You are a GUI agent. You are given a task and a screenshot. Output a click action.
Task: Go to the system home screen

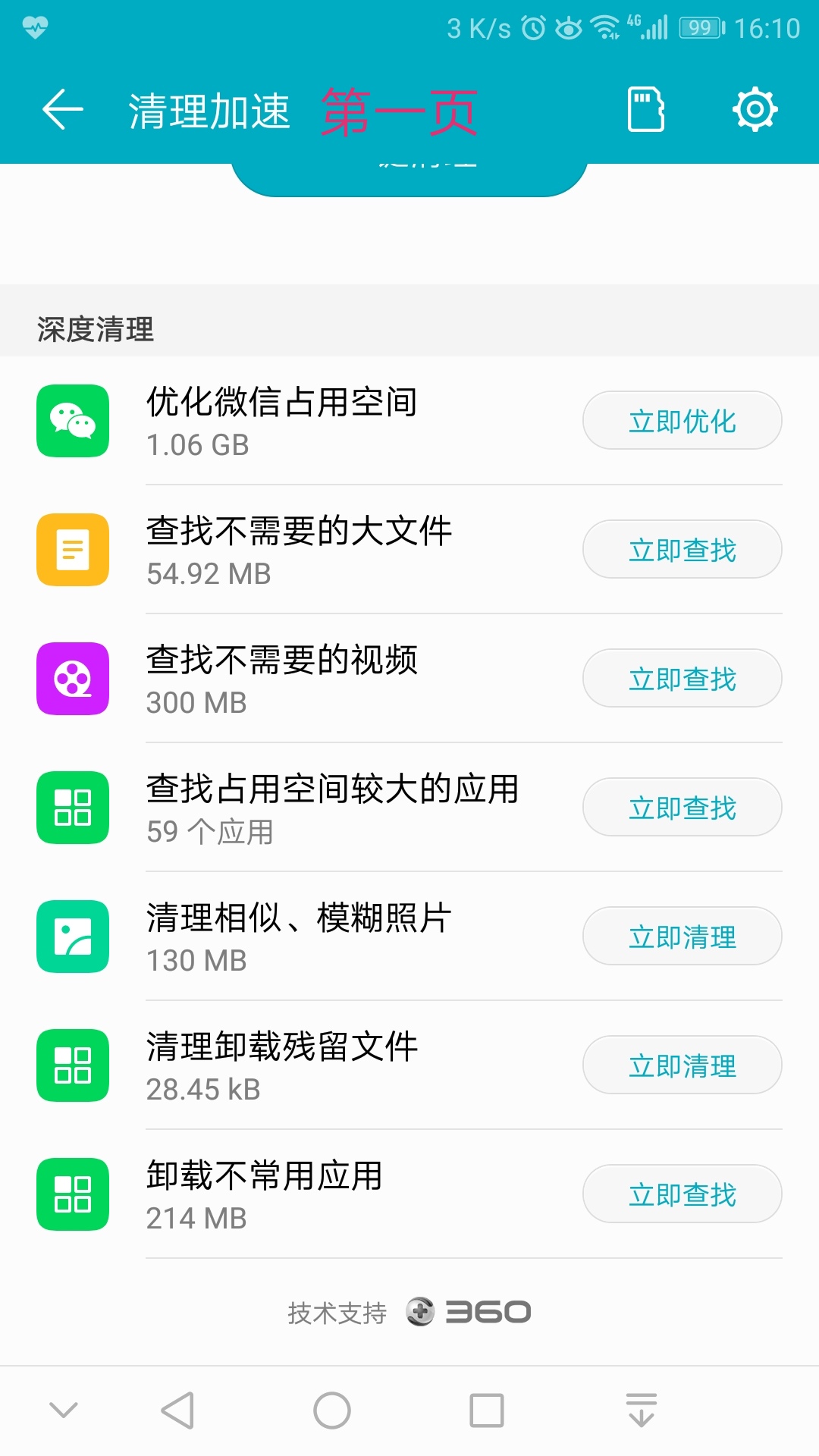point(332,1410)
